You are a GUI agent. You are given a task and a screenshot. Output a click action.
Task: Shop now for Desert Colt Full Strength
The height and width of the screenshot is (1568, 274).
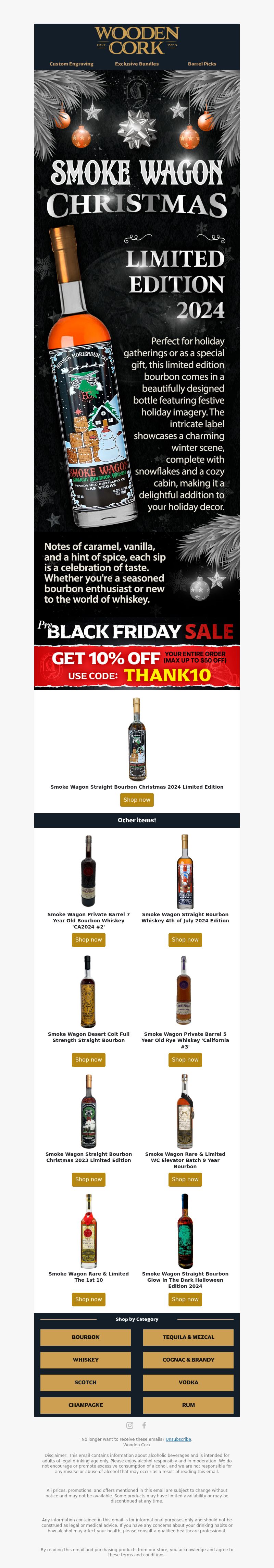(89, 1060)
